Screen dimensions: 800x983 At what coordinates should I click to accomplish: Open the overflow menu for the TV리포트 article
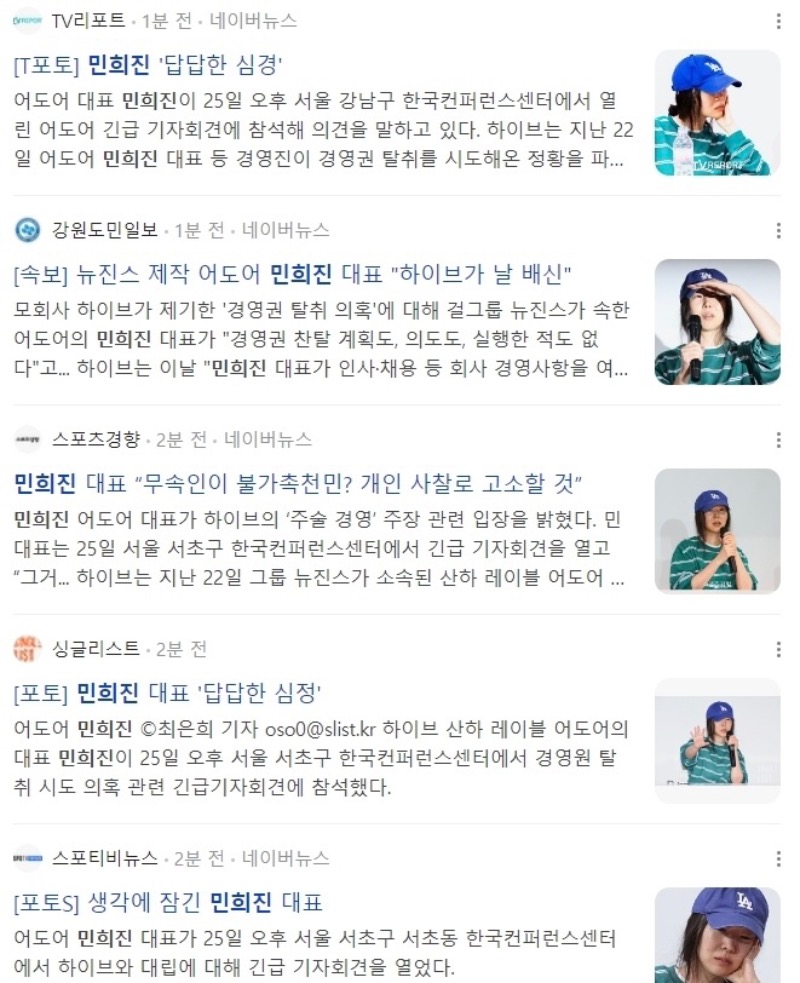pos(778,21)
